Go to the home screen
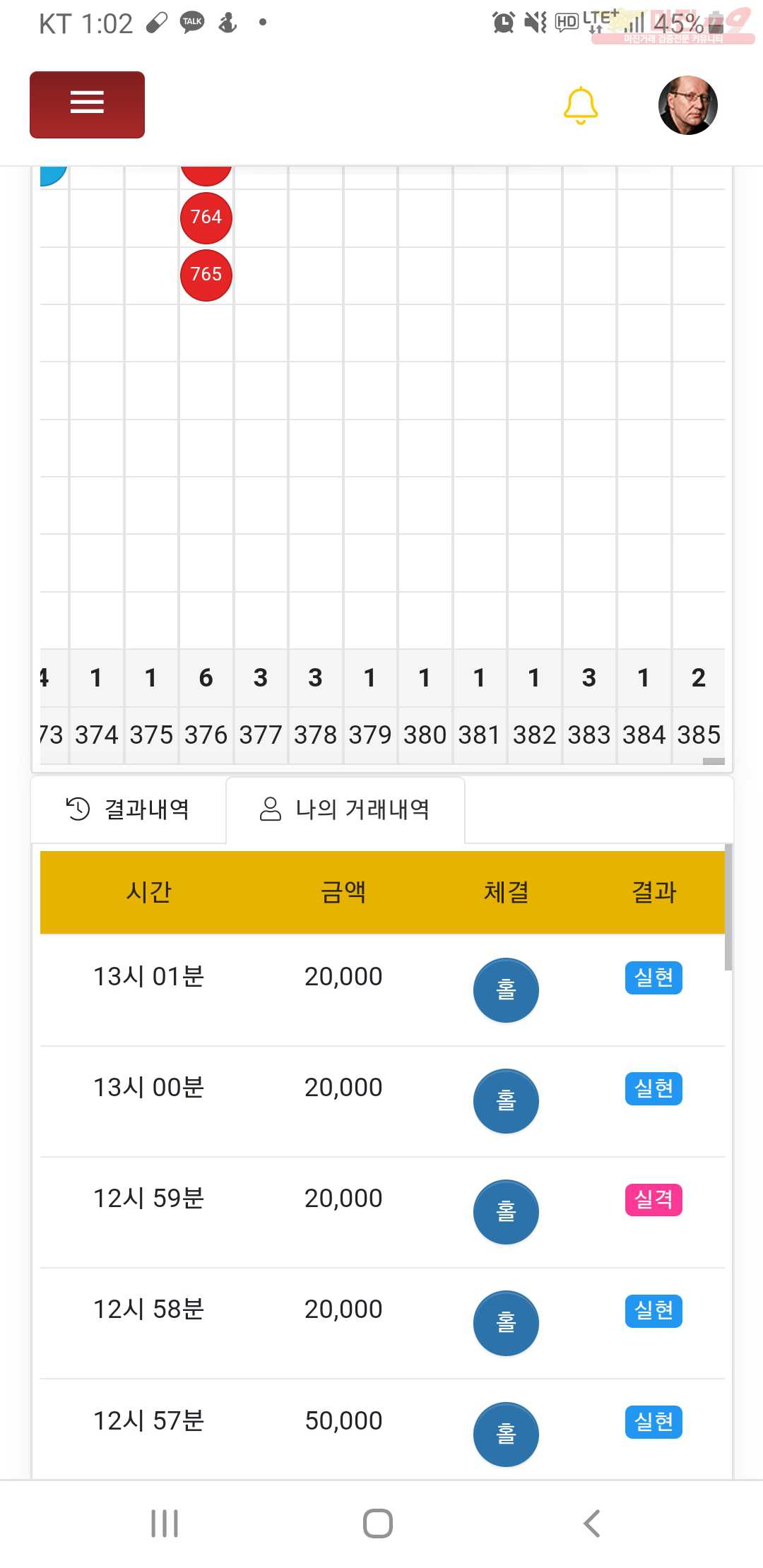Screen dimensions: 763x1568 (x=378, y=1524)
